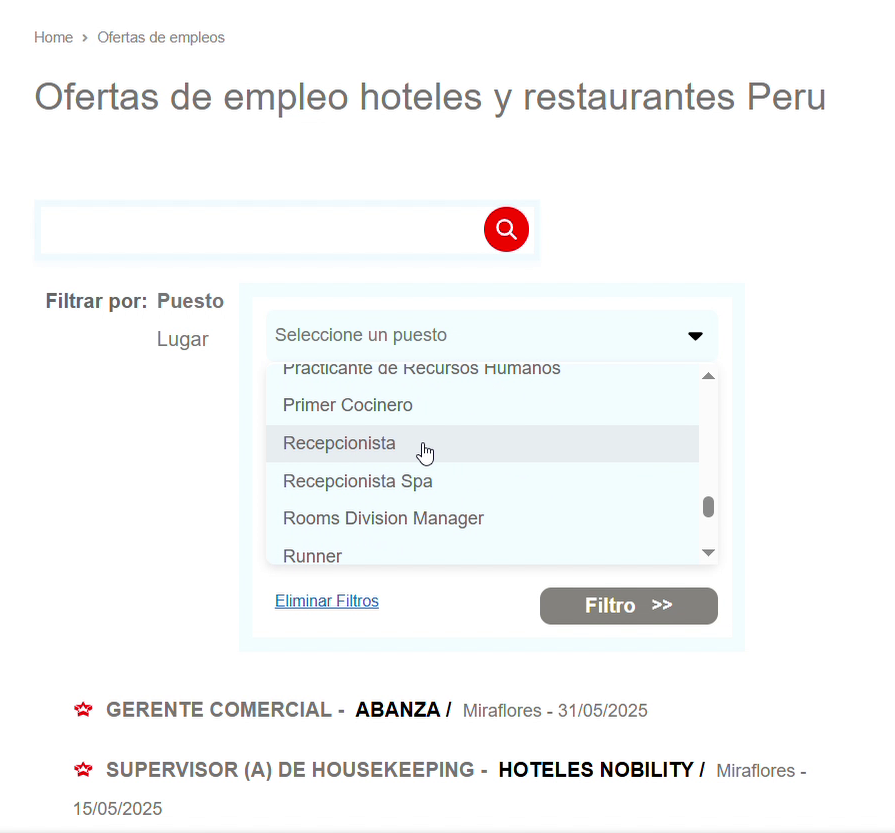Tap the red search magnifier button
Image resolution: width=895 pixels, height=833 pixels.
click(506, 230)
